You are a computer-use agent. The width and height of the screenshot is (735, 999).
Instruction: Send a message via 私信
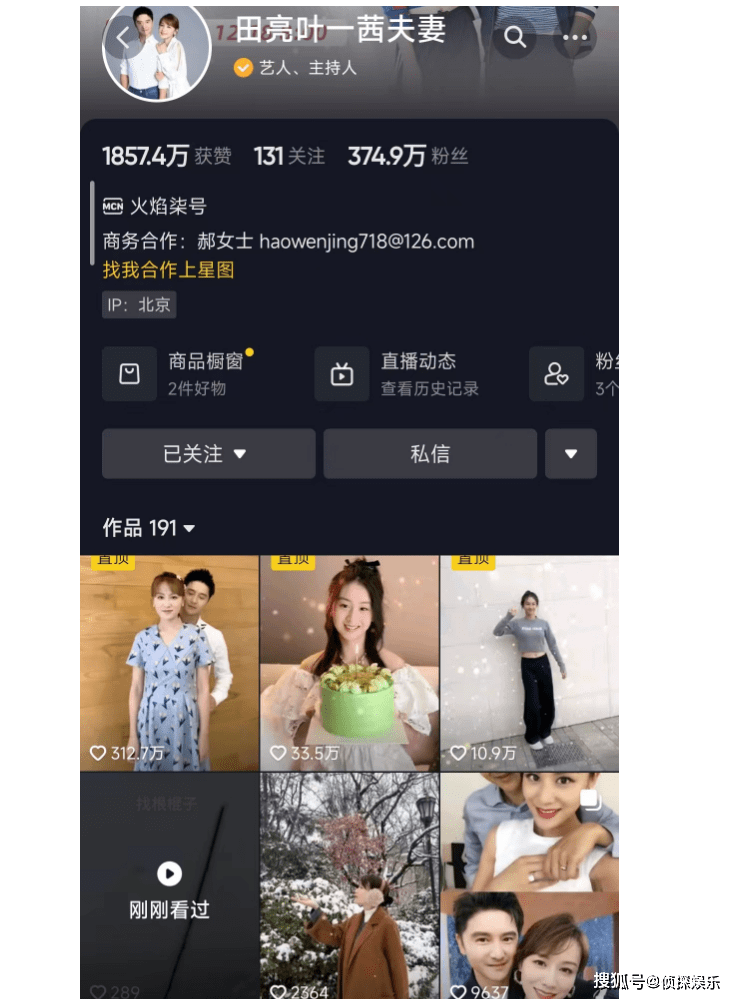pyautogui.click(x=430, y=454)
